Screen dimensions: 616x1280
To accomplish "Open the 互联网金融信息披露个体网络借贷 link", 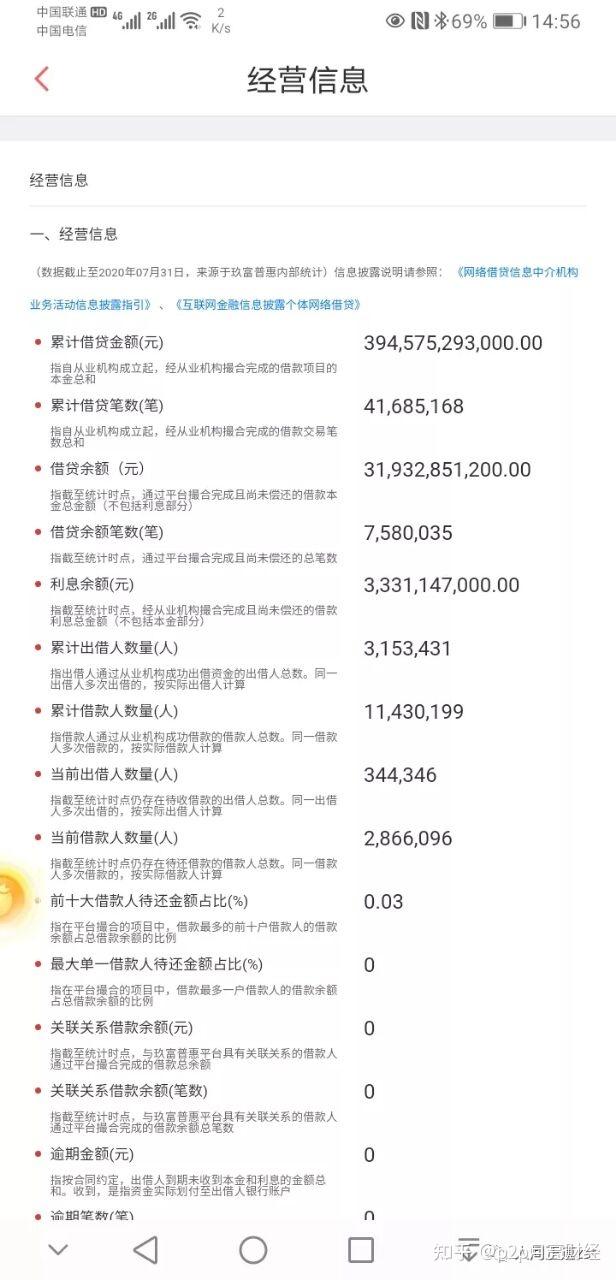I will [x=268, y=304].
